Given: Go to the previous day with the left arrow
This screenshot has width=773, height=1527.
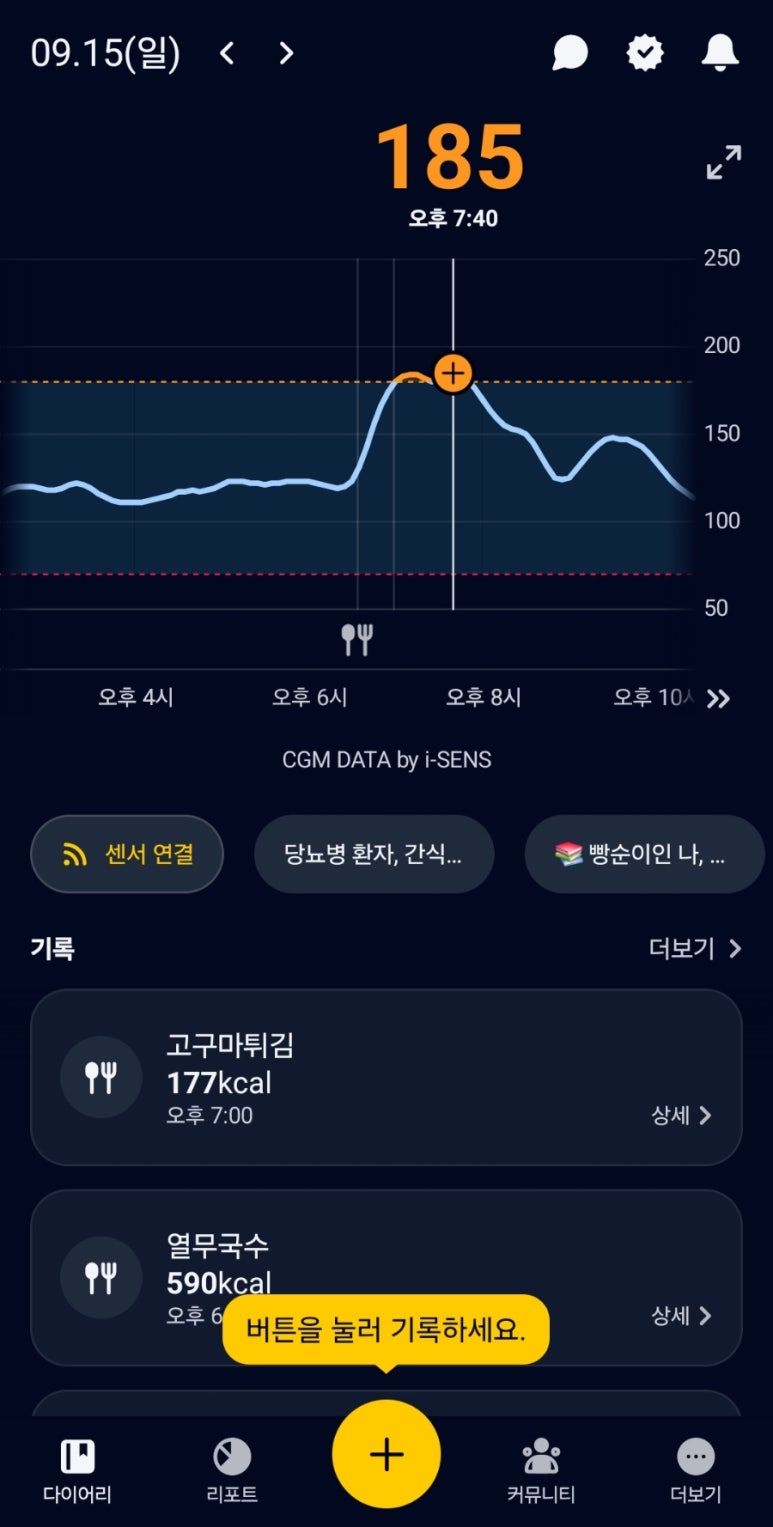Looking at the screenshot, I should (x=226, y=53).
